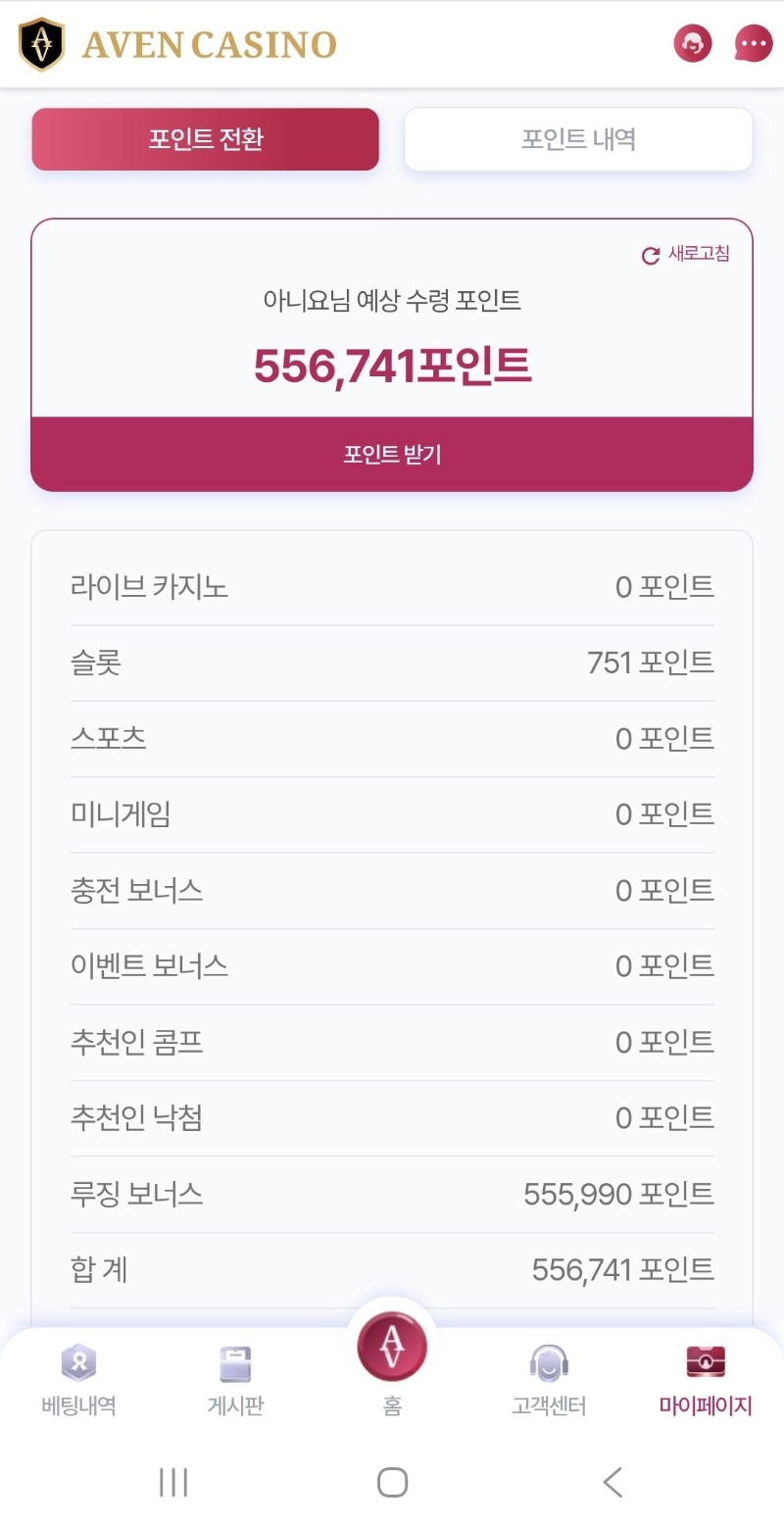Click the 루징 보너스 row
Viewport: 784px width, 1526px height.
click(392, 1194)
